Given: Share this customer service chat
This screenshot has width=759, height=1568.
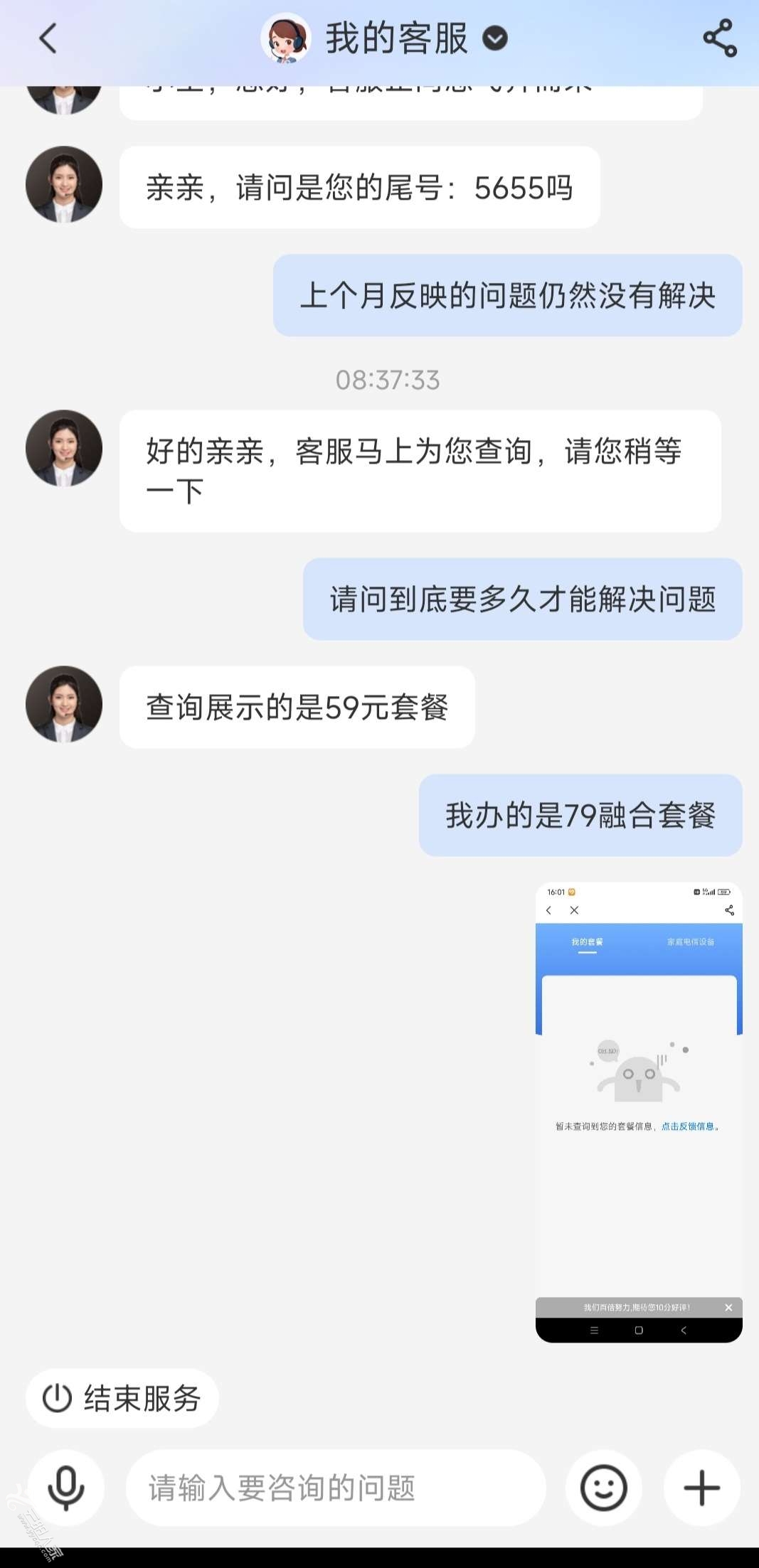Looking at the screenshot, I should [719, 38].
